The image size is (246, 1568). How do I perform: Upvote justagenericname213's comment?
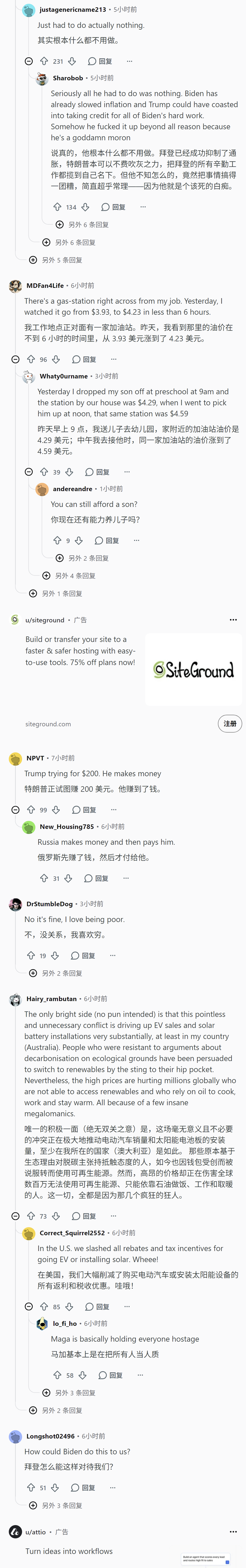[x=44, y=61]
